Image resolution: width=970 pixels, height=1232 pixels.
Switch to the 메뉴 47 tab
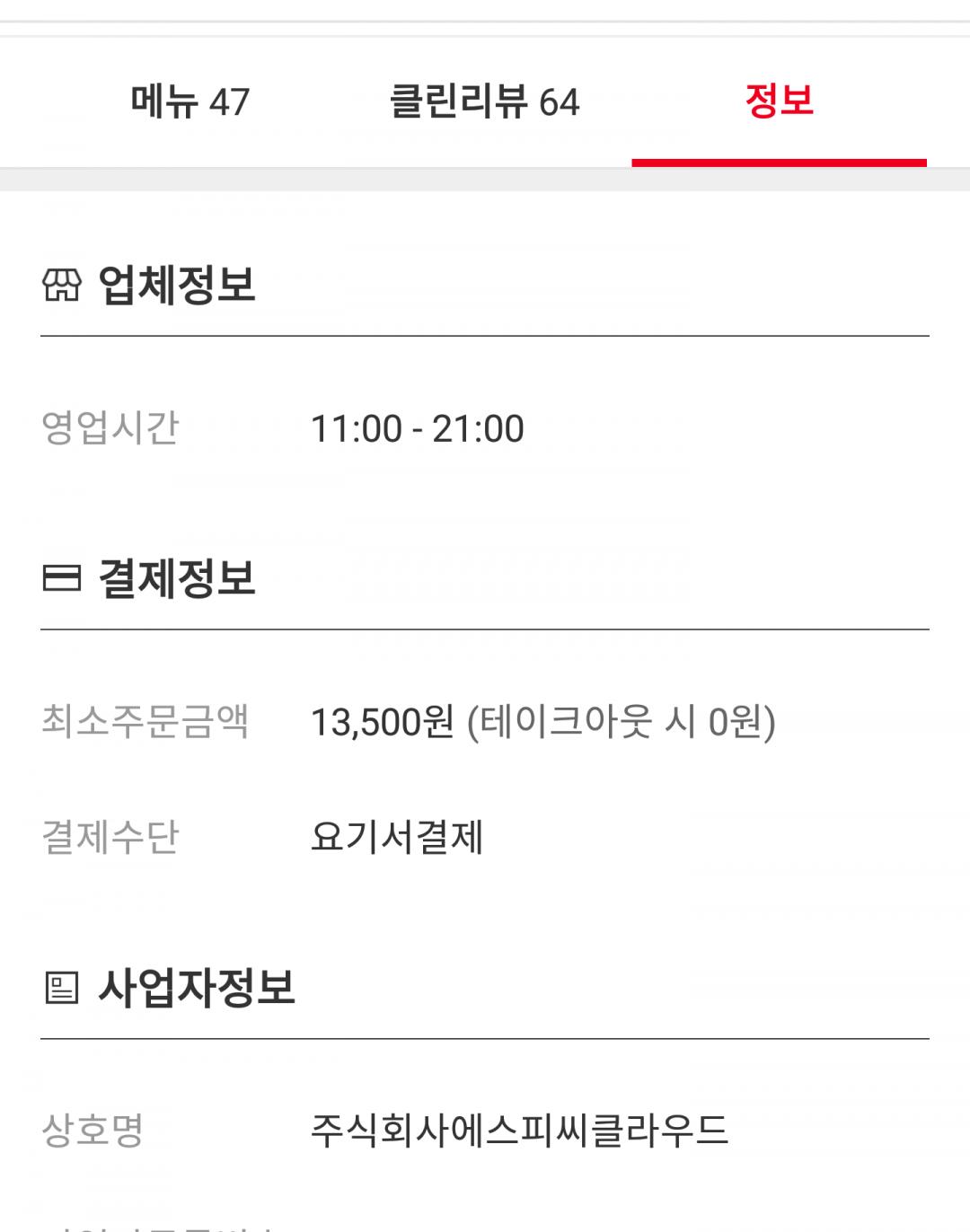pyautogui.click(x=190, y=101)
